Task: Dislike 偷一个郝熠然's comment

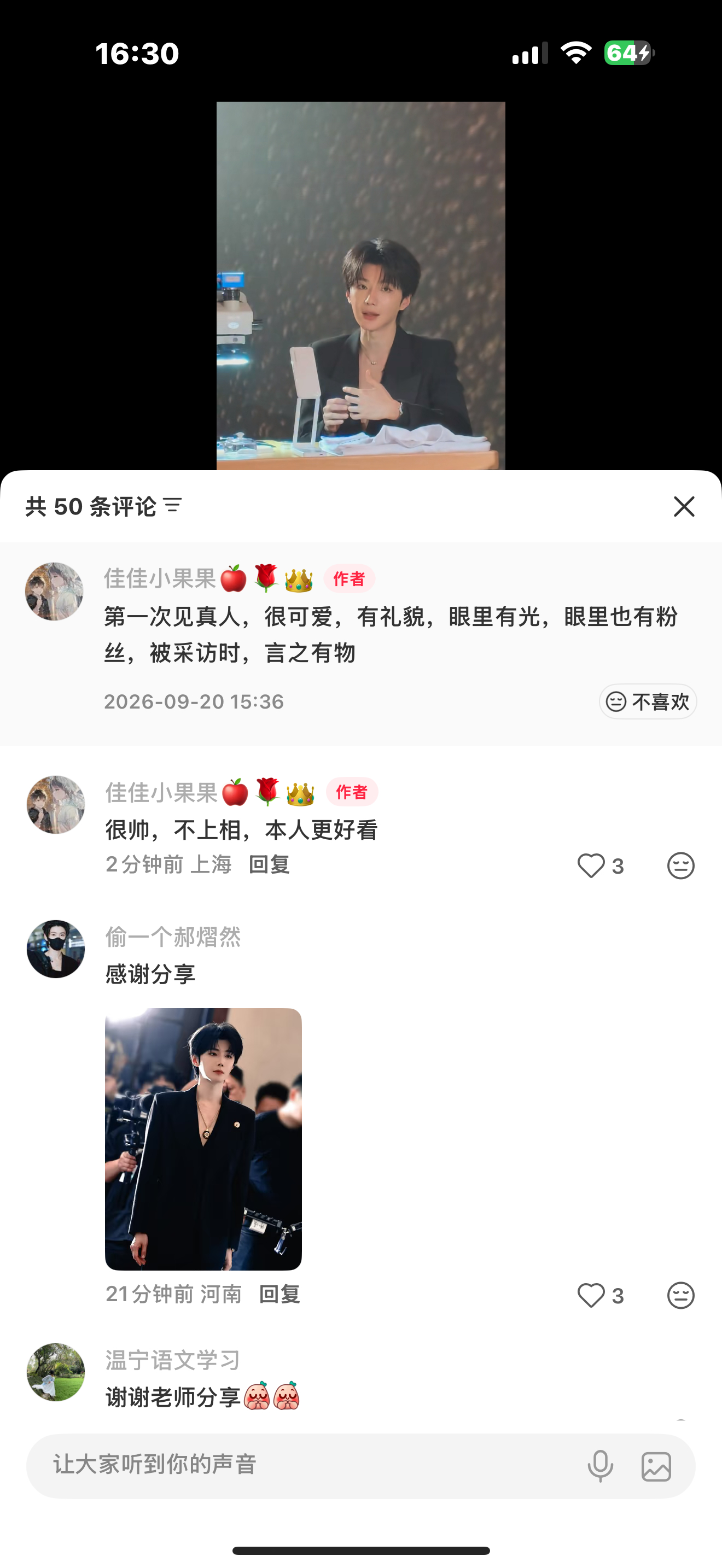Action: coord(680,1295)
